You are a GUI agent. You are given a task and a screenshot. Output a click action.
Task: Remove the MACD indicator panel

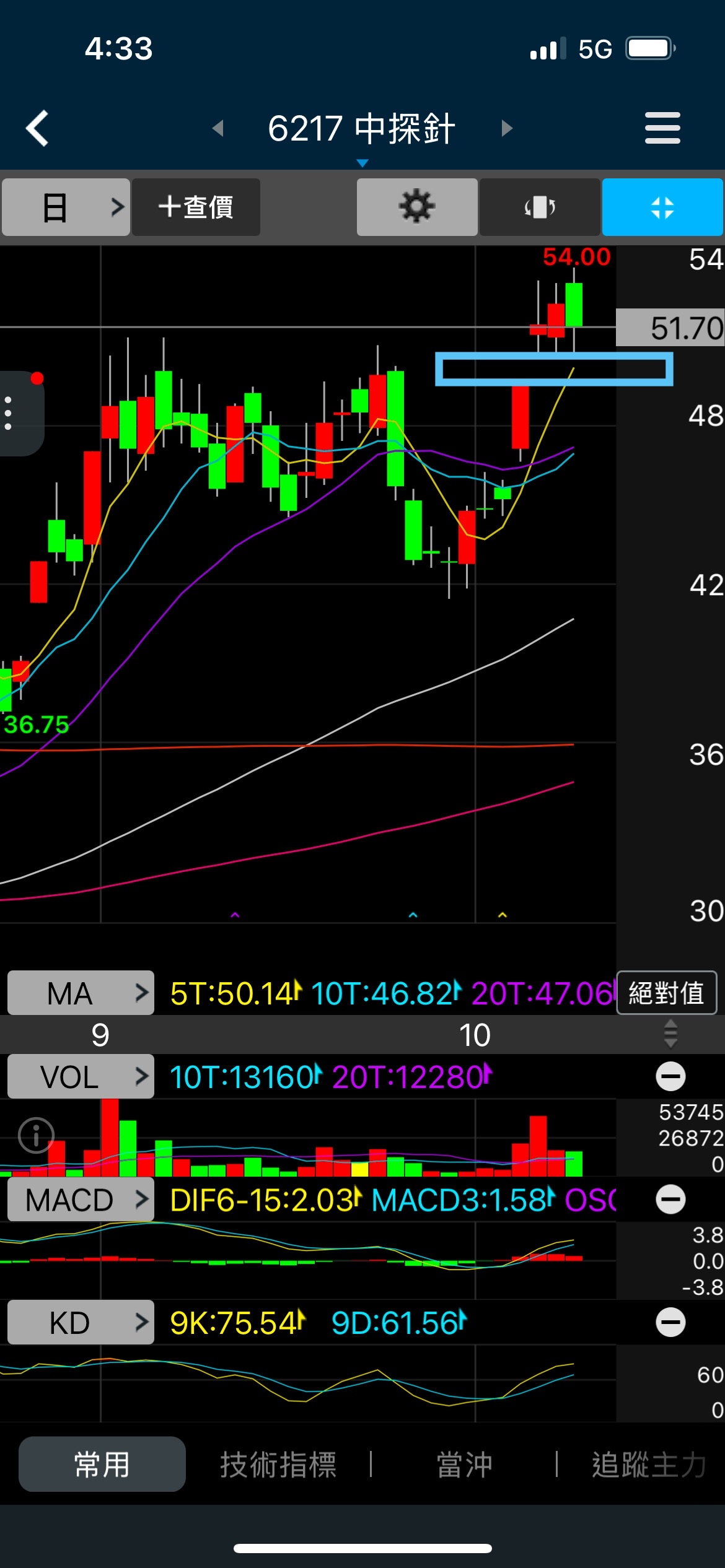click(670, 1200)
